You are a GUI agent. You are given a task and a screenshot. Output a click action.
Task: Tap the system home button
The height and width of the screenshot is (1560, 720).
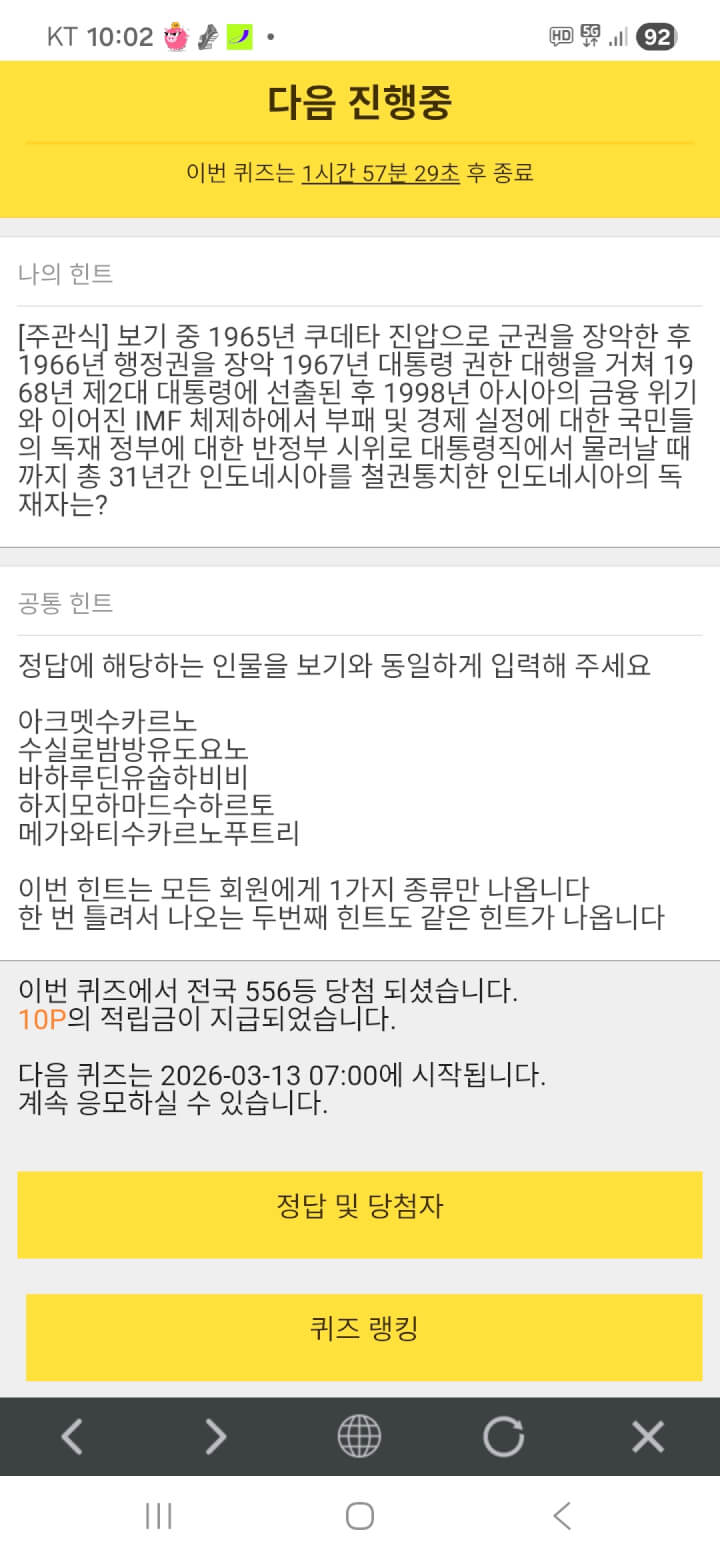(x=360, y=1516)
